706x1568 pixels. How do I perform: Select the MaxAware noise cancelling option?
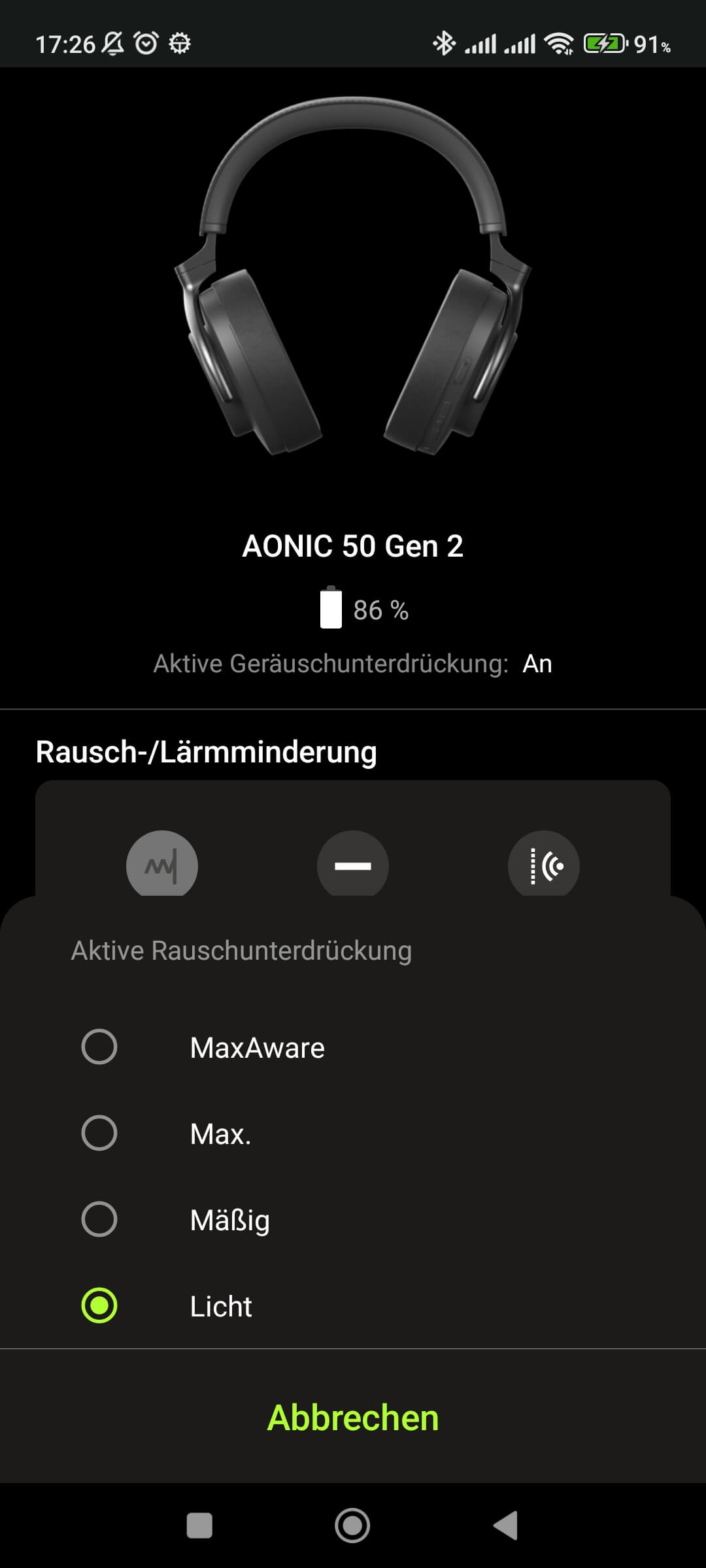point(99,1047)
